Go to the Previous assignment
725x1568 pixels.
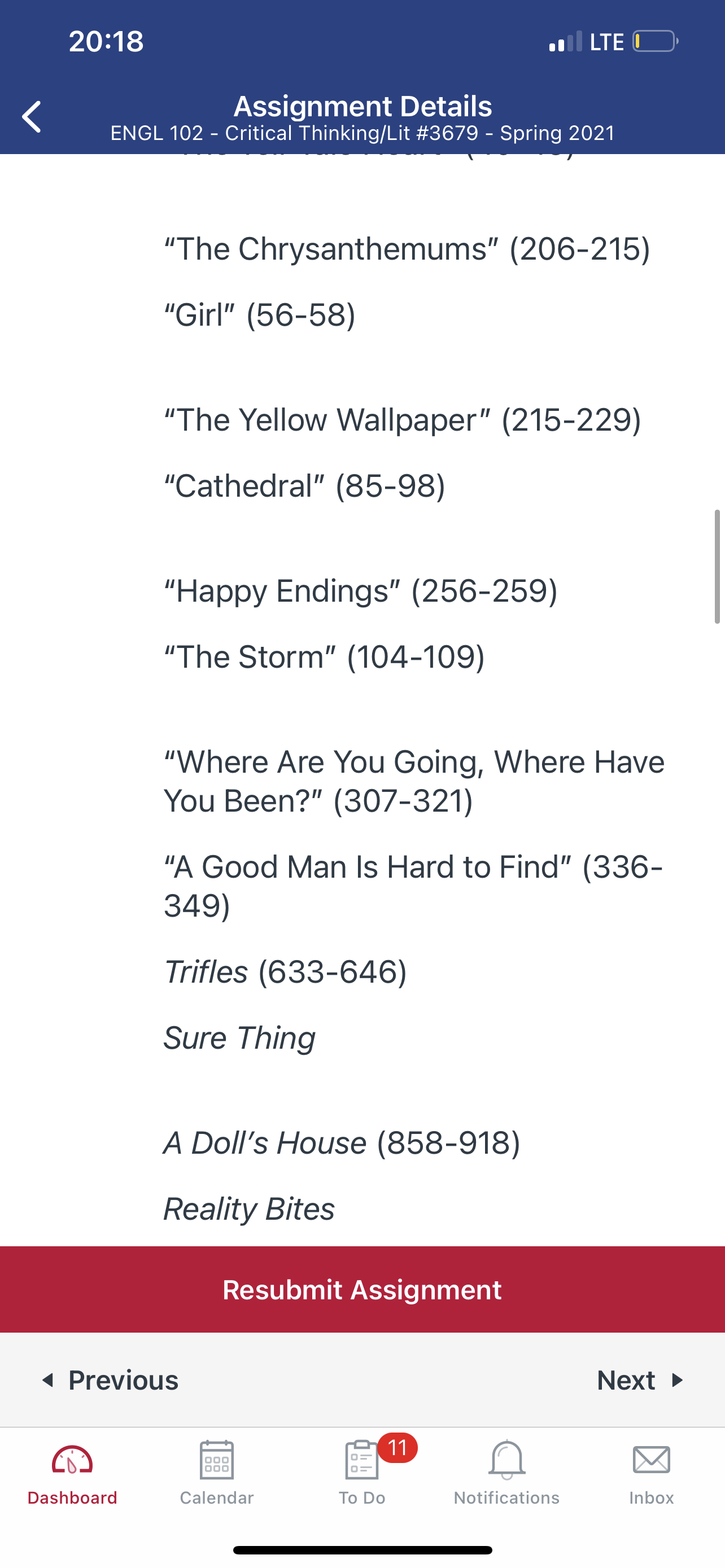pyautogui.click(x=110, y=1380)
